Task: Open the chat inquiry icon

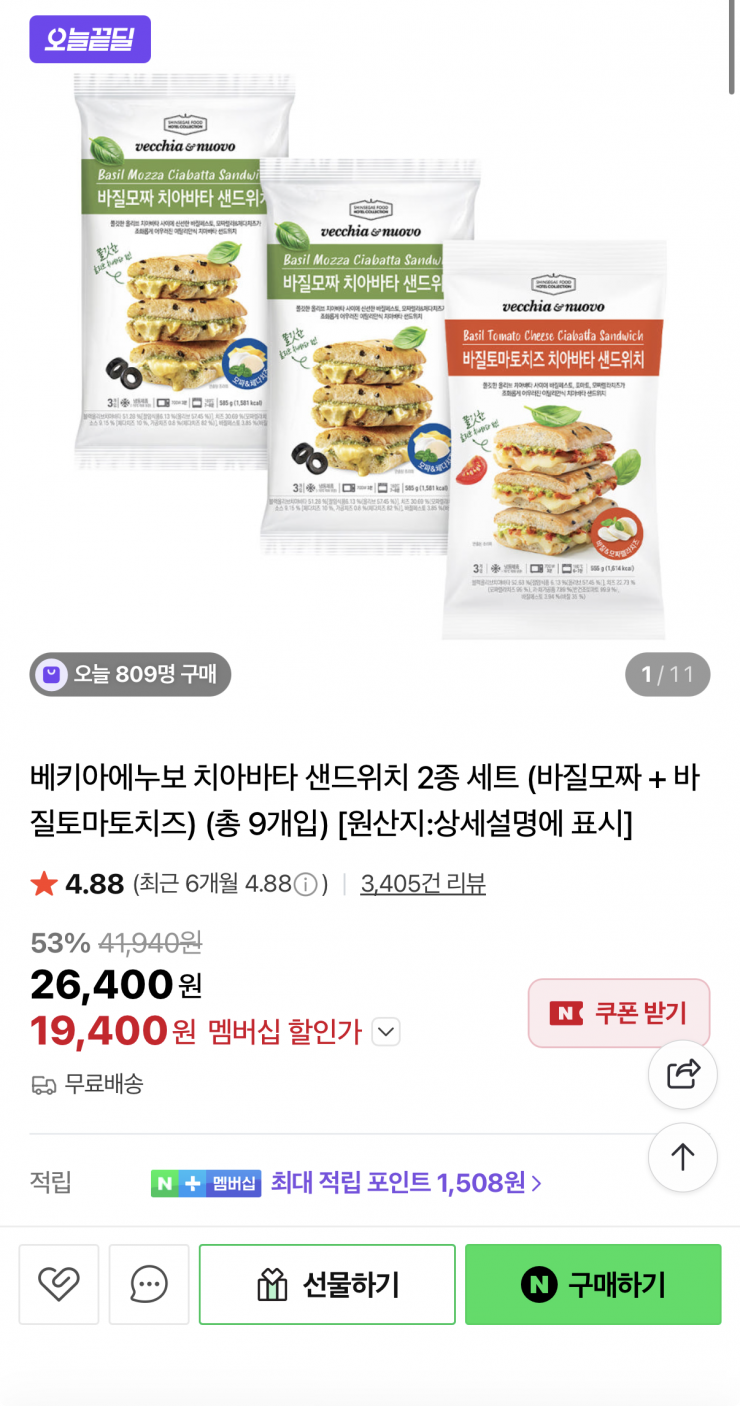Action: click(149, 1285)
